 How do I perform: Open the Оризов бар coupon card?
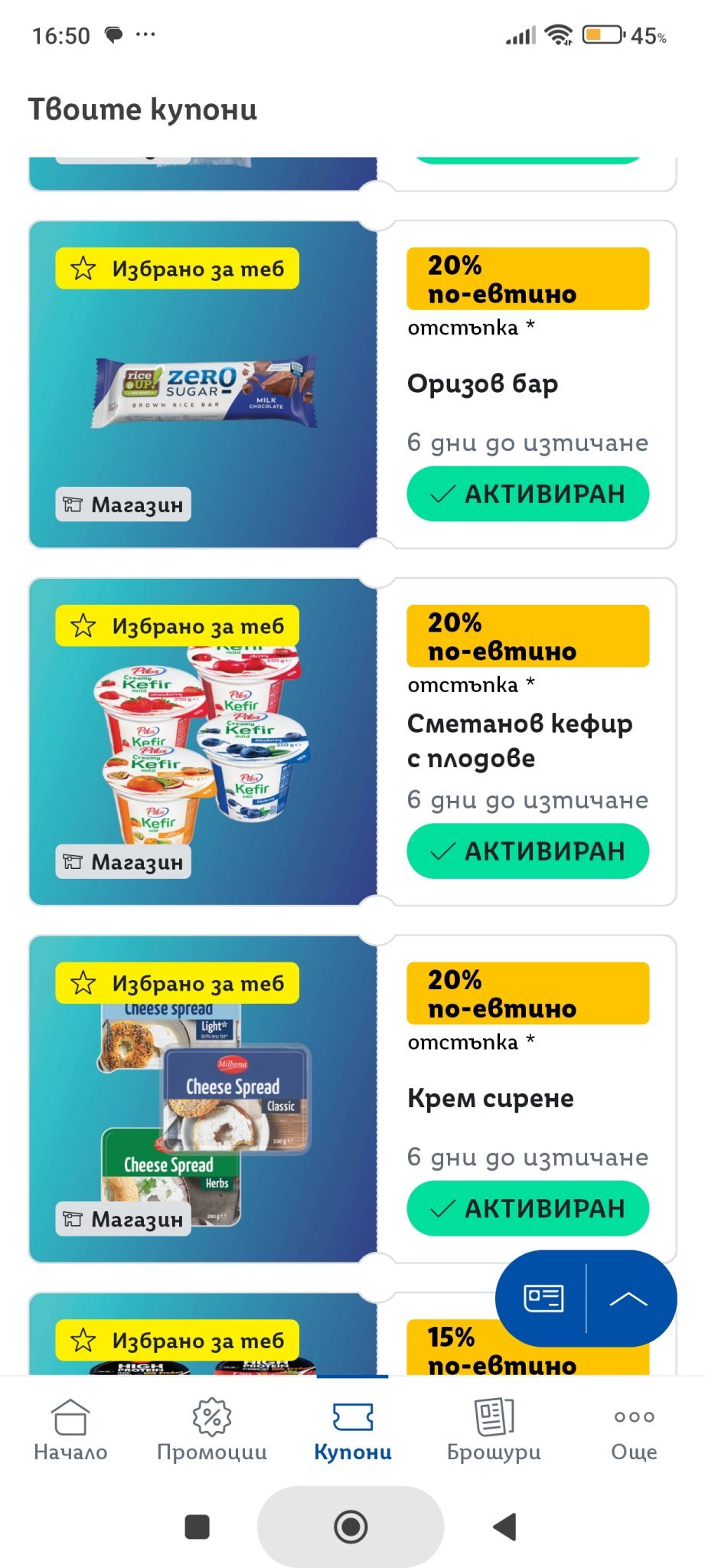click(x=203, y=384)
